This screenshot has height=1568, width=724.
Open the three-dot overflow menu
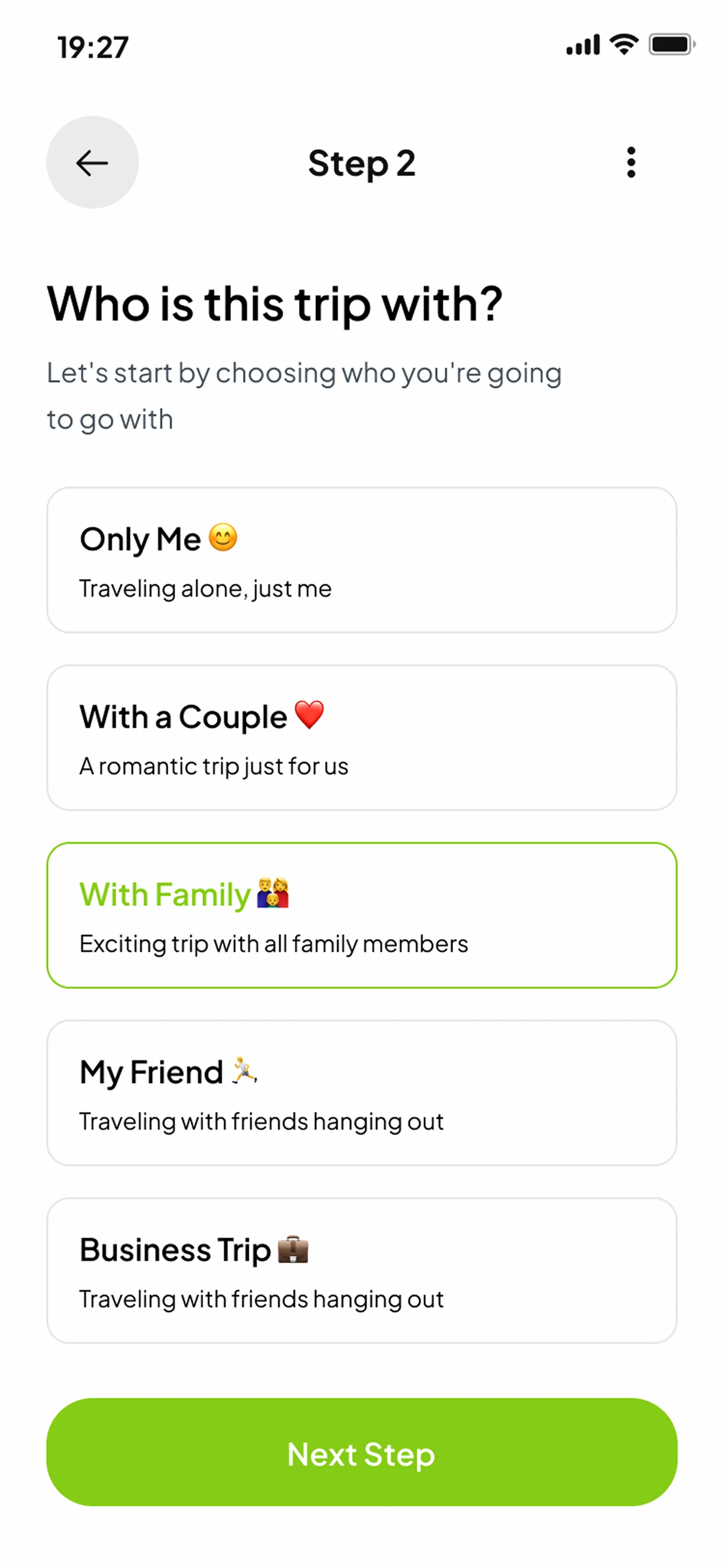coord(631,163)
